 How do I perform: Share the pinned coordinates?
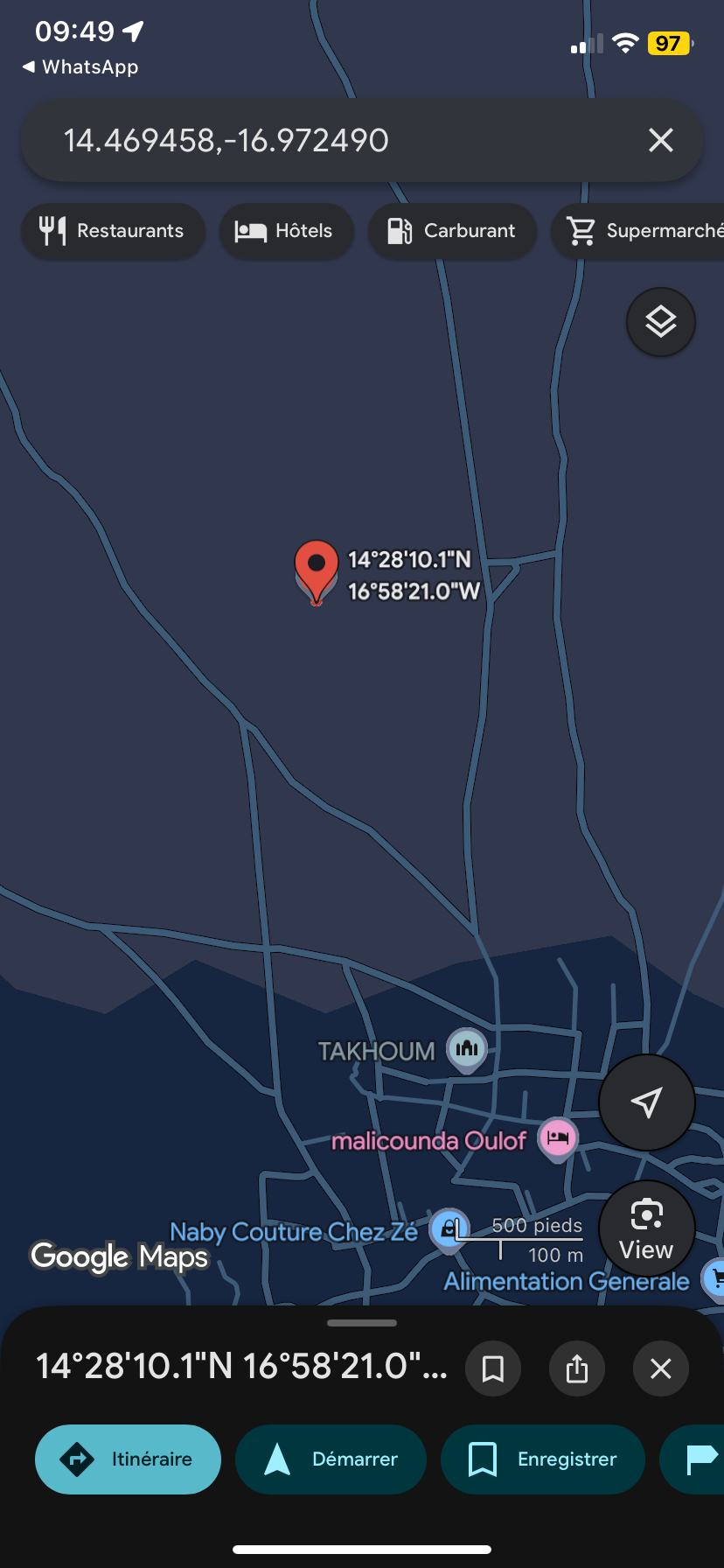click(x=577, y=1368)
